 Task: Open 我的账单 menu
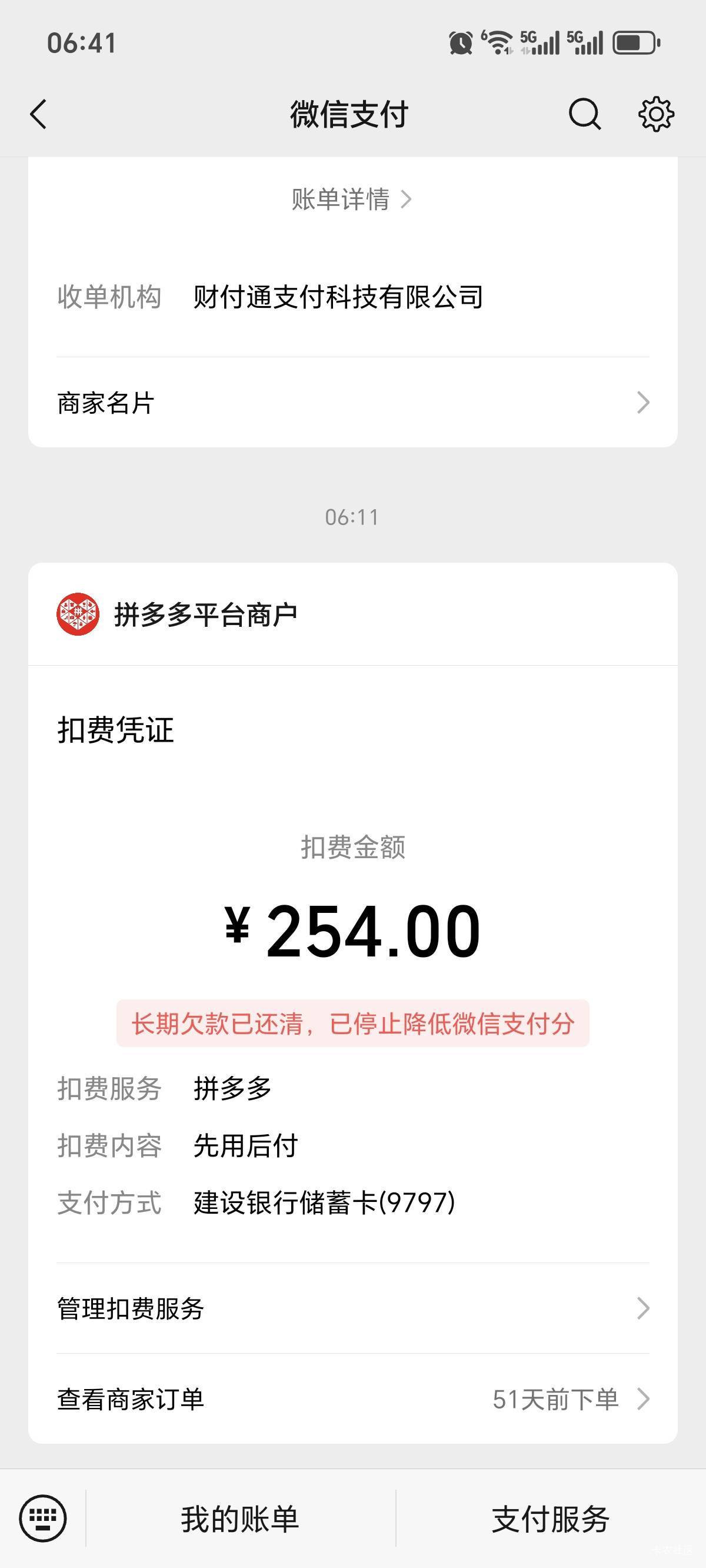tap(241, 1519)
